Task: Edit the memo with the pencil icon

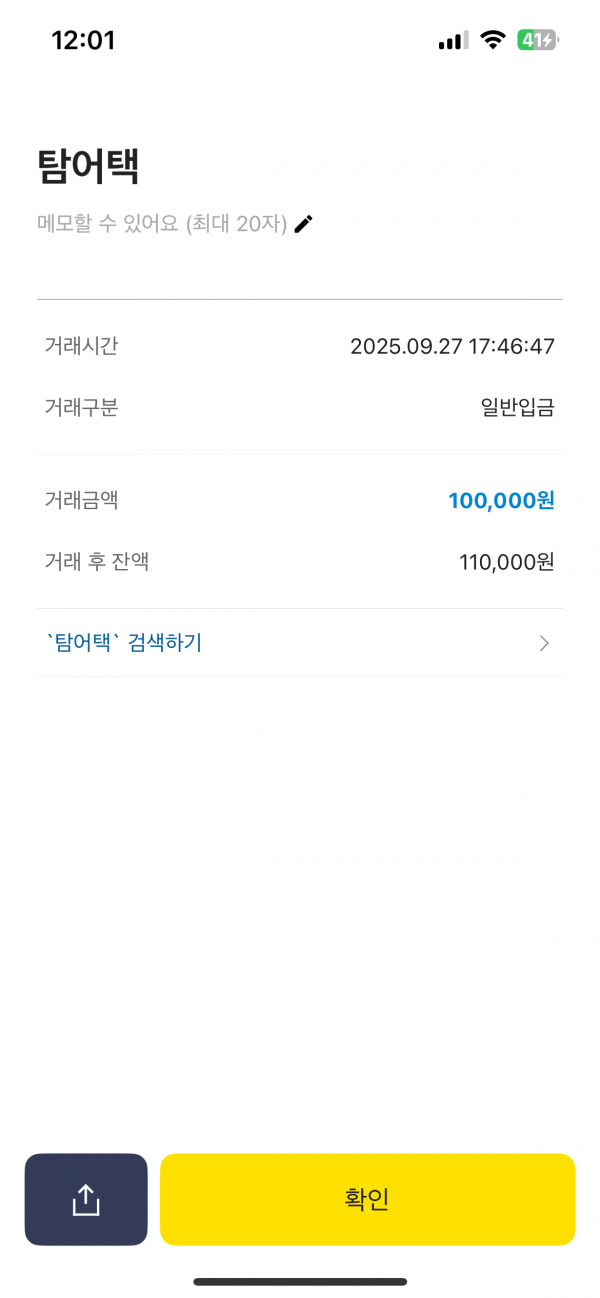Action: (303, 224)
